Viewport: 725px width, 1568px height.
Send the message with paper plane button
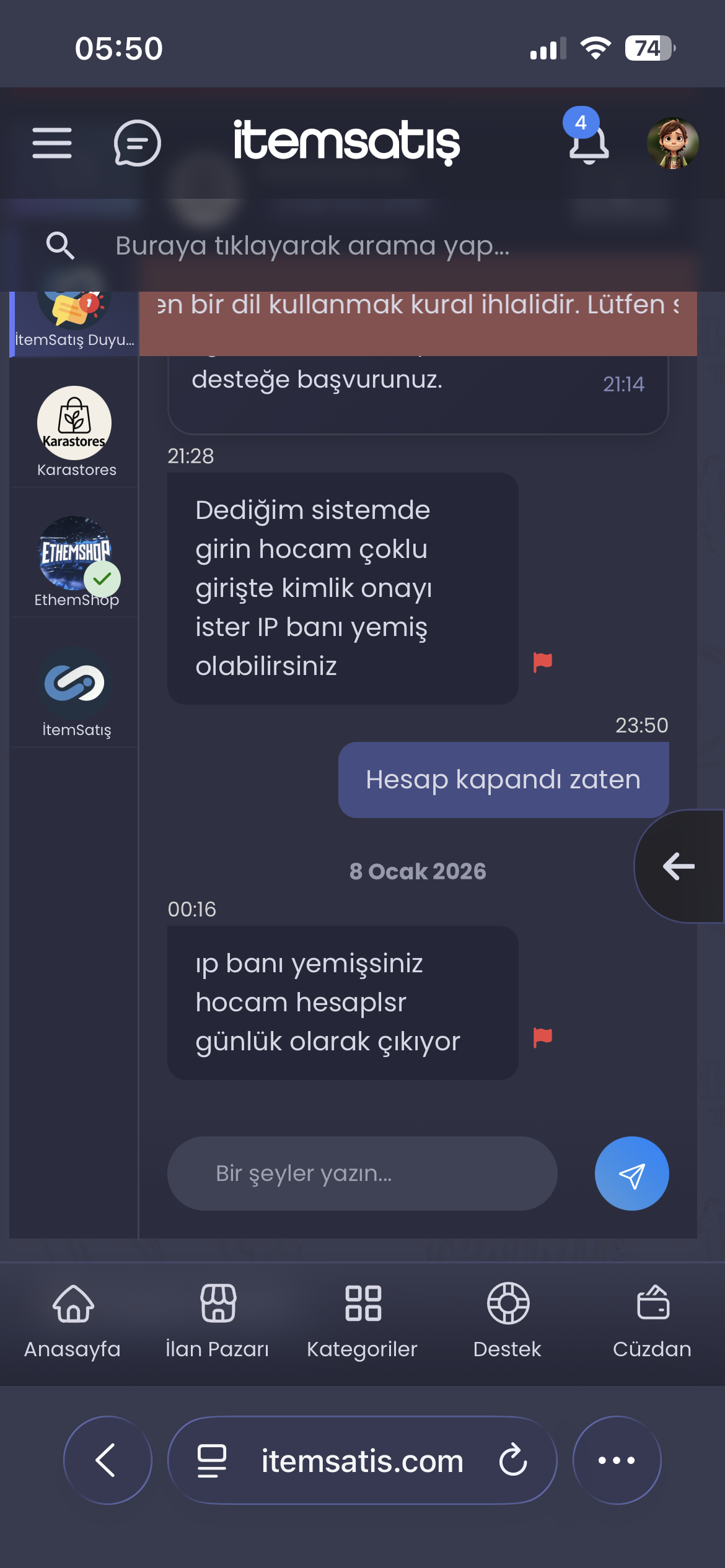click(x=632, y=1174)
